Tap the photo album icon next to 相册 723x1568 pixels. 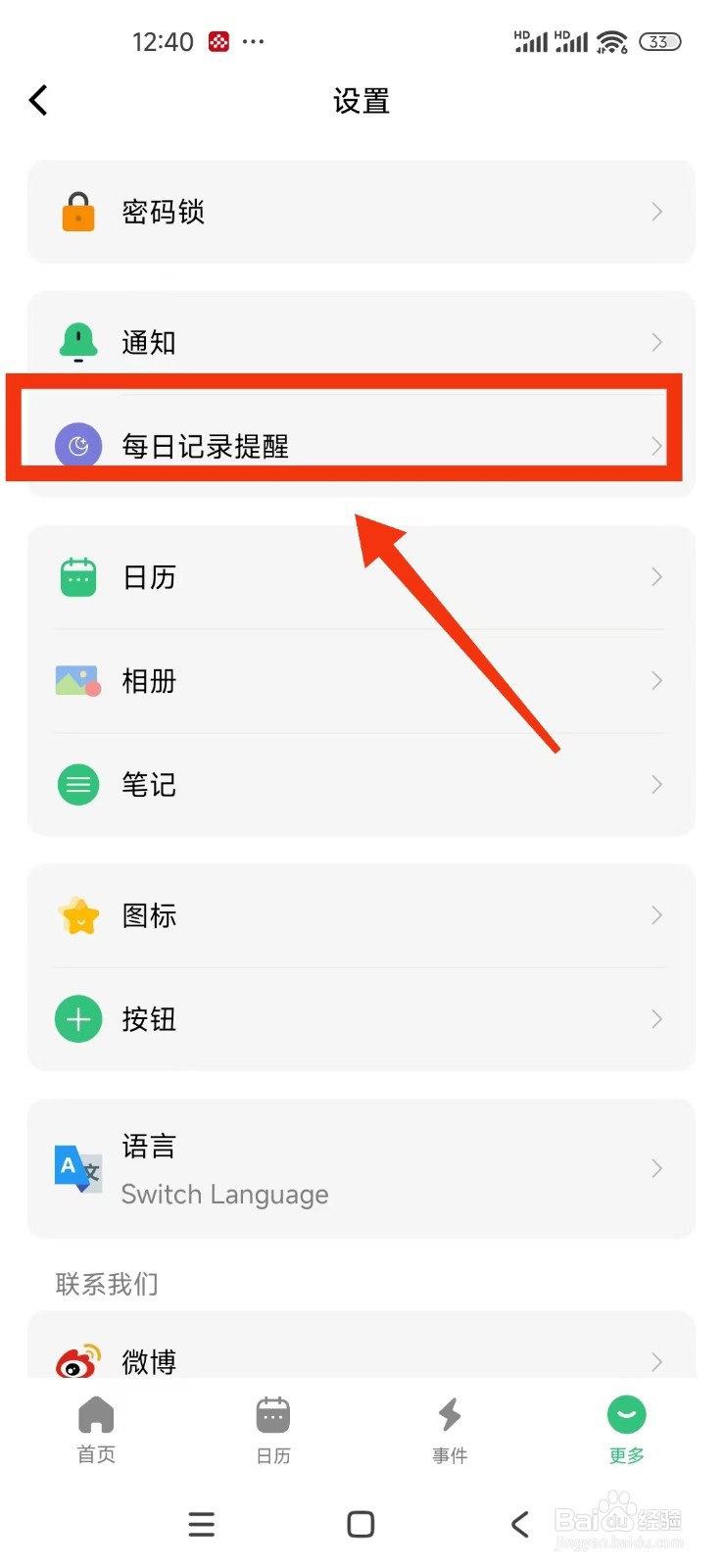(x=77, y=680)
